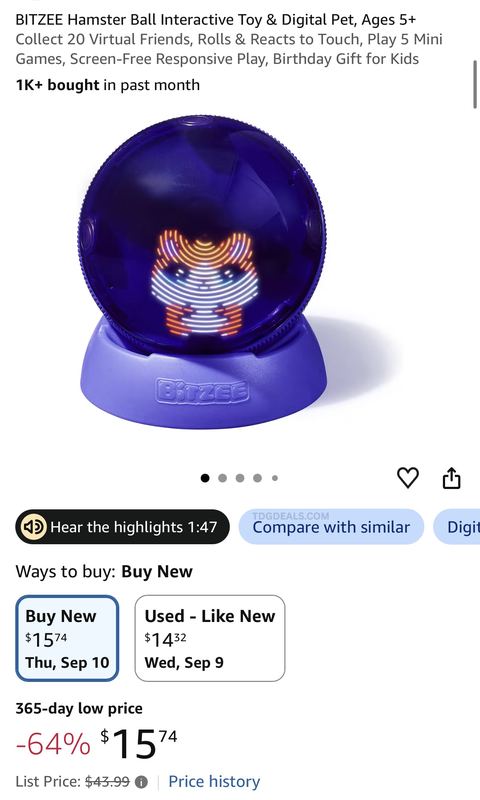Open Compare with similar
Viewport: 480px width, 800px height.
(x=331, y=527)
